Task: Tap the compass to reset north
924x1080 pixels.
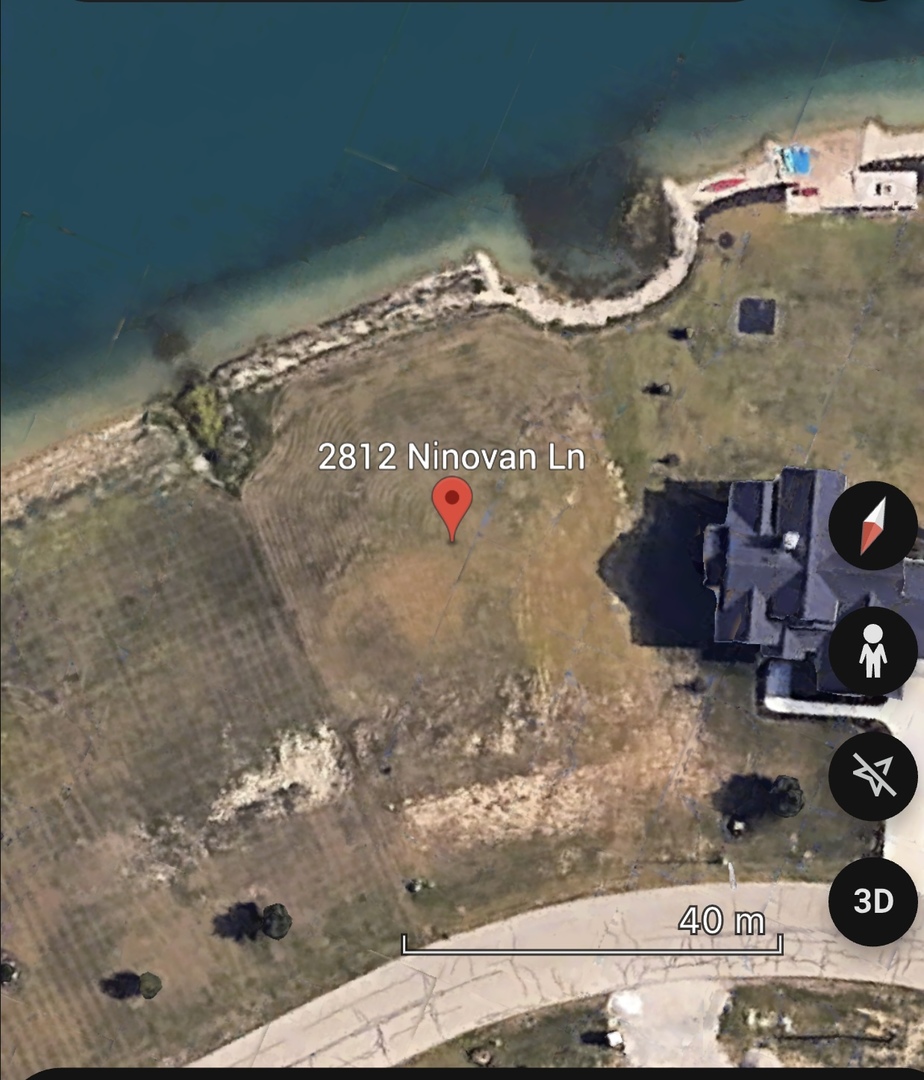Action: click(872, 526)
